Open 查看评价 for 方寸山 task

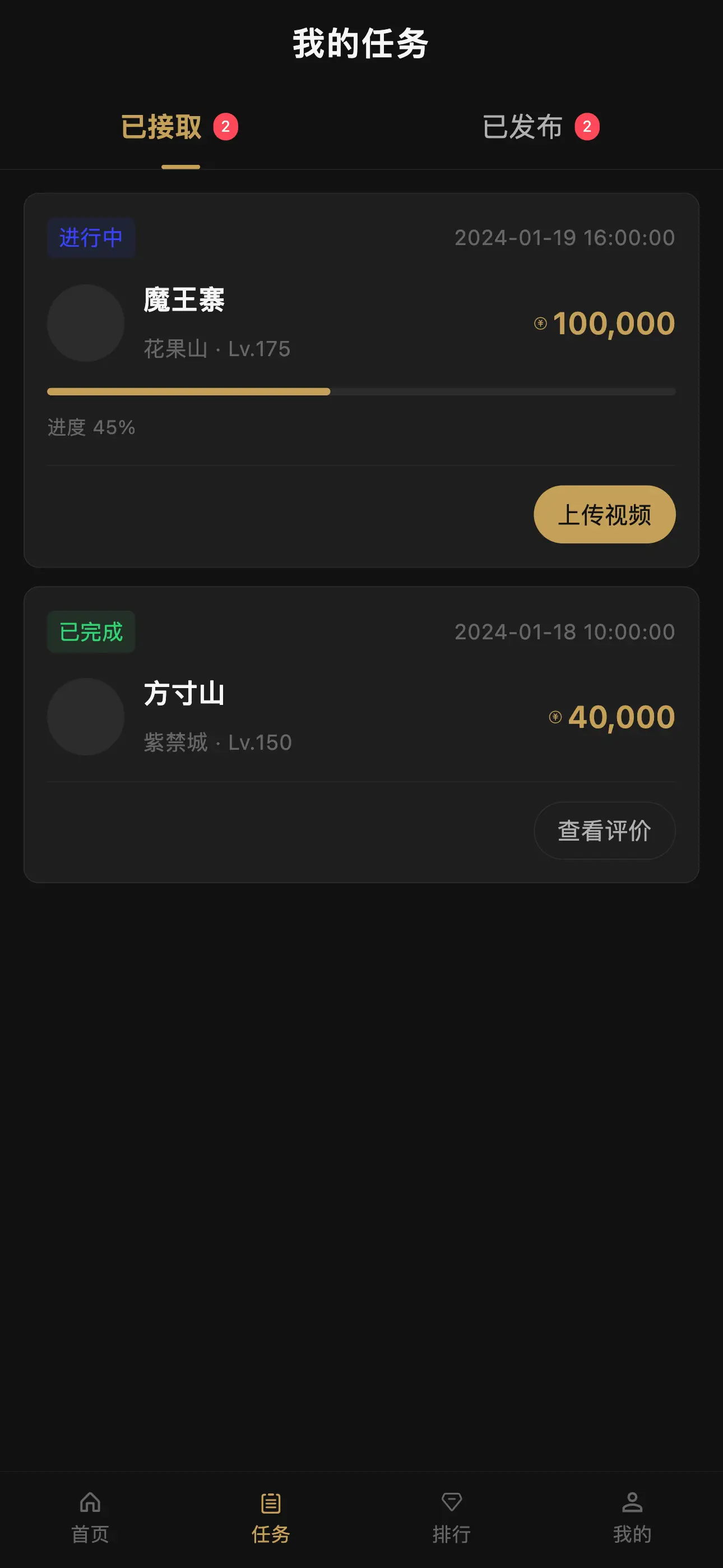(604, 830)
